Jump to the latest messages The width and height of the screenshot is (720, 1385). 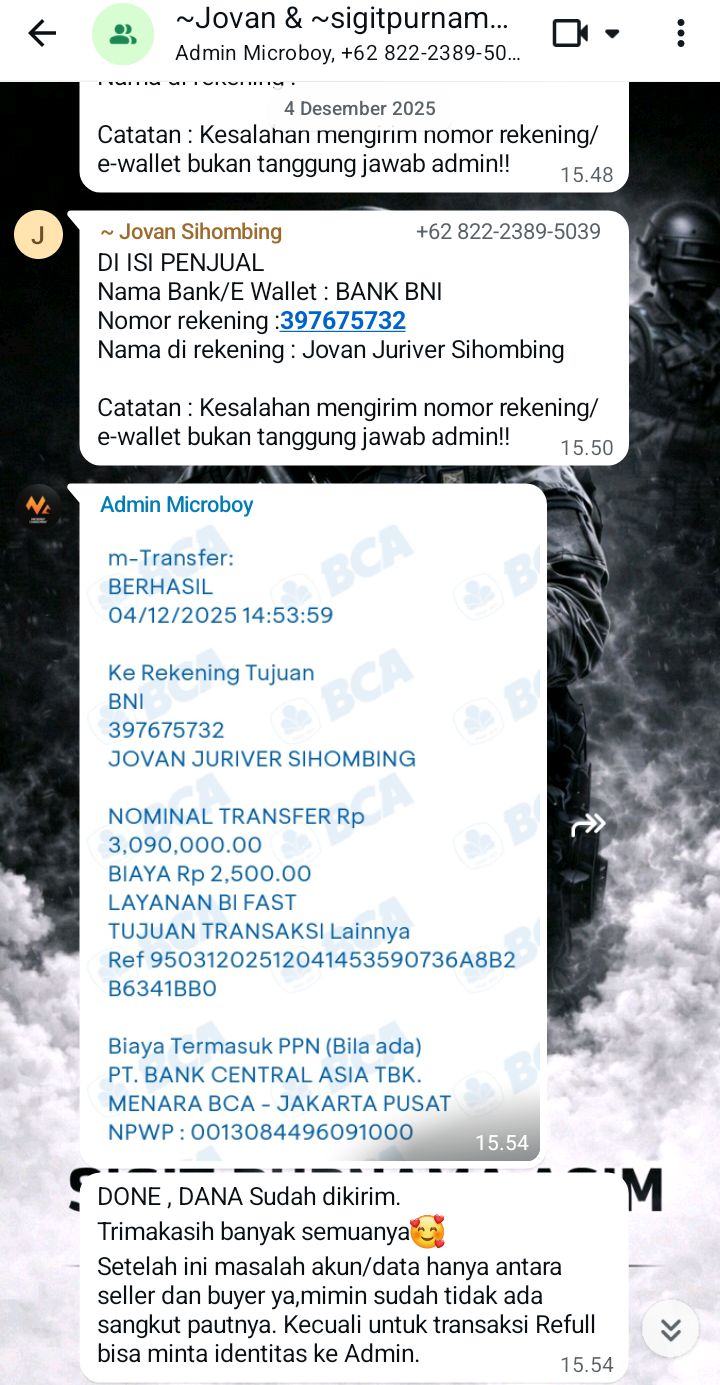click(670, 1329)
